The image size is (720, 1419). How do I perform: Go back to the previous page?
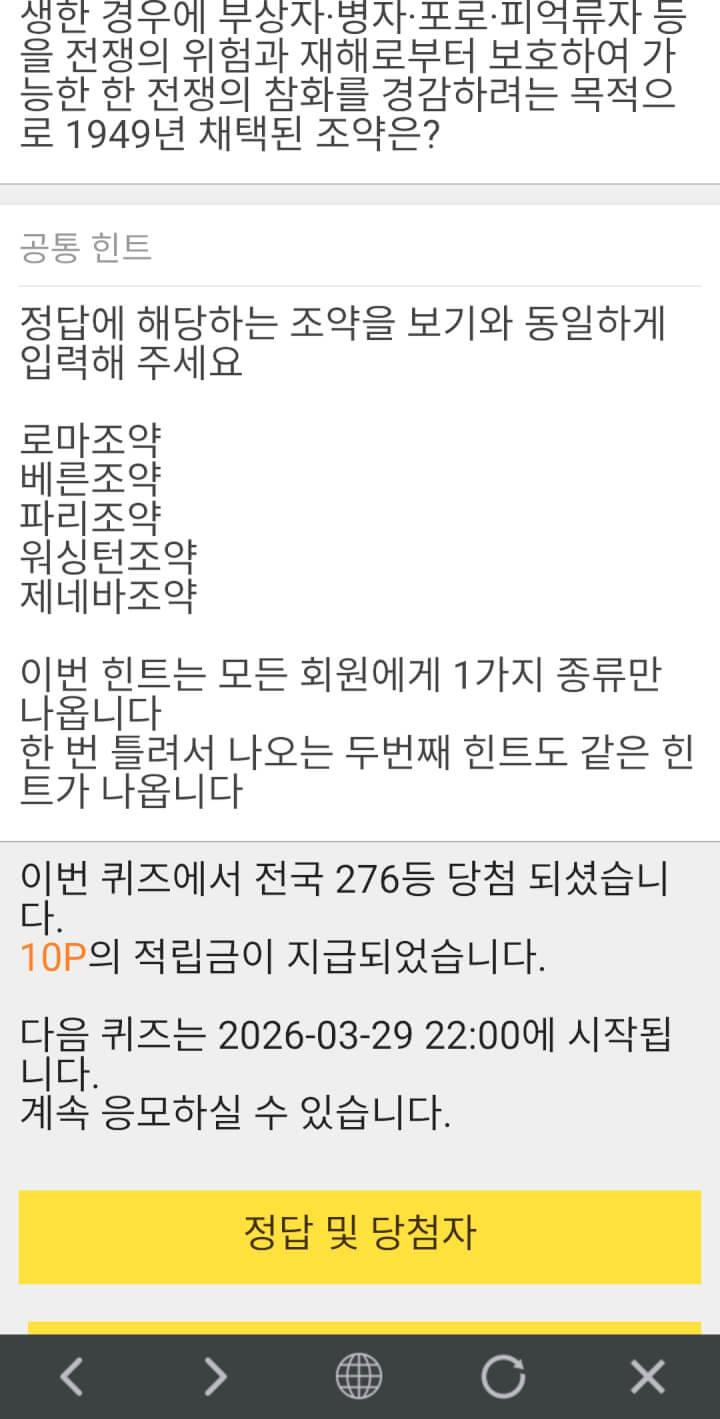71,1377
